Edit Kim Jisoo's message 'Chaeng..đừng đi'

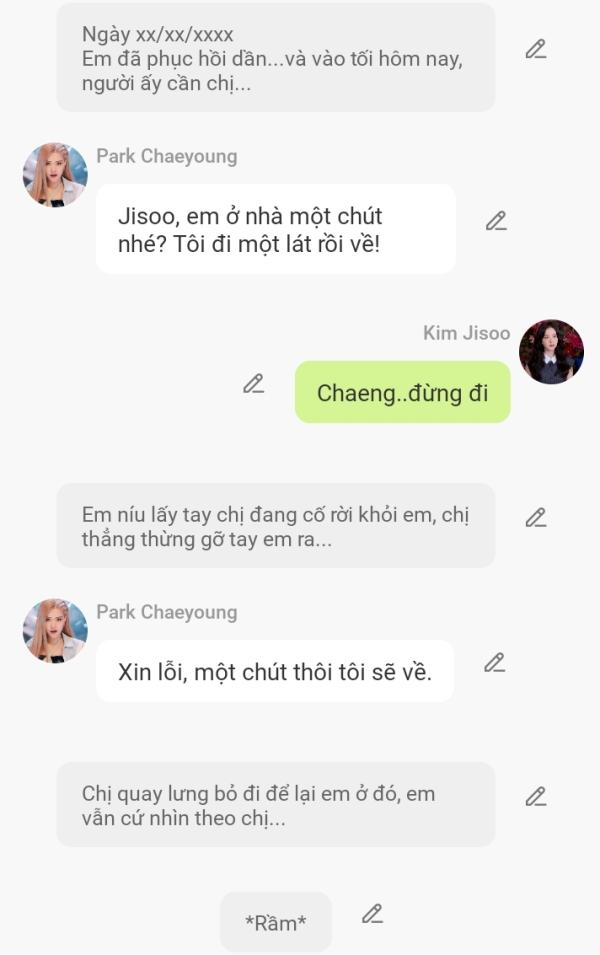(254, 384)
